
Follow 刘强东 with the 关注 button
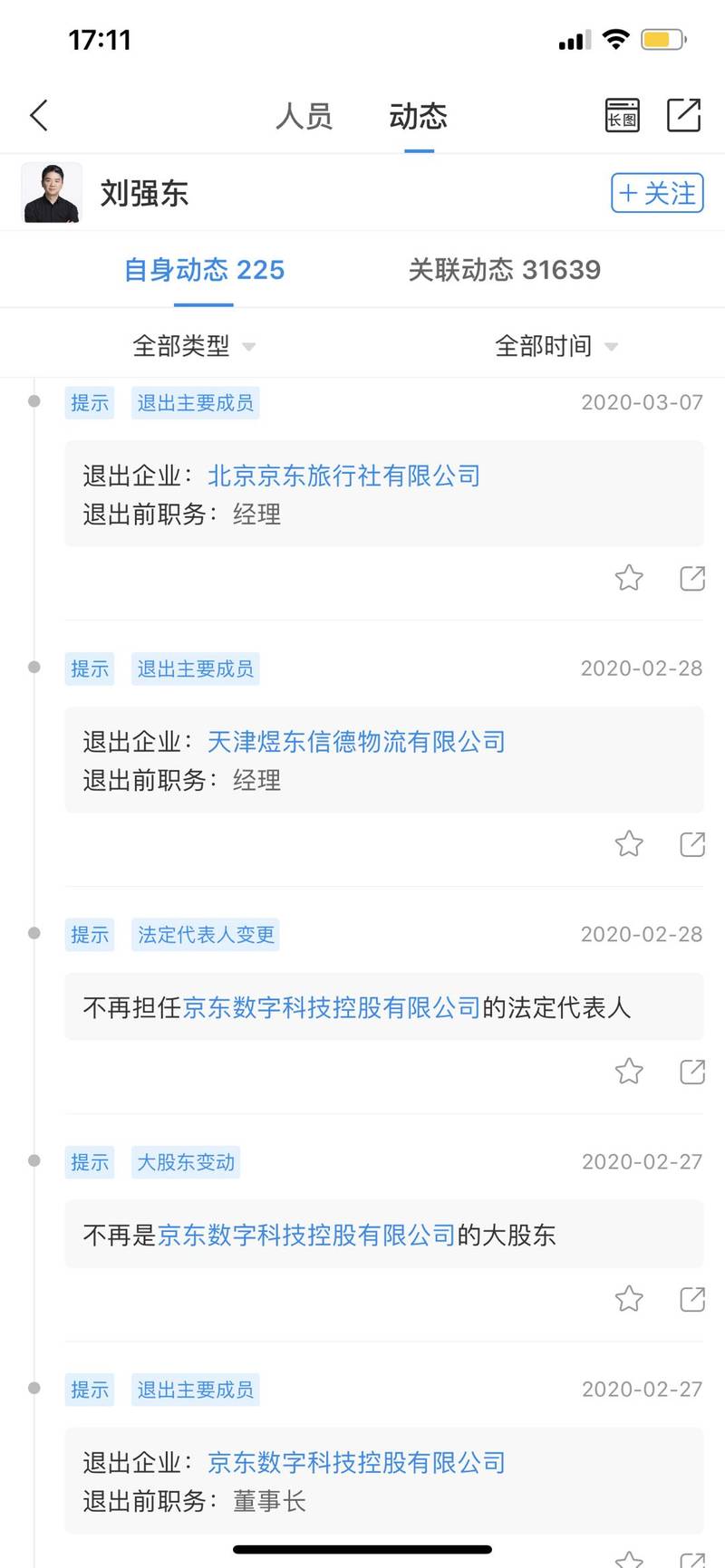pos(657,193)
